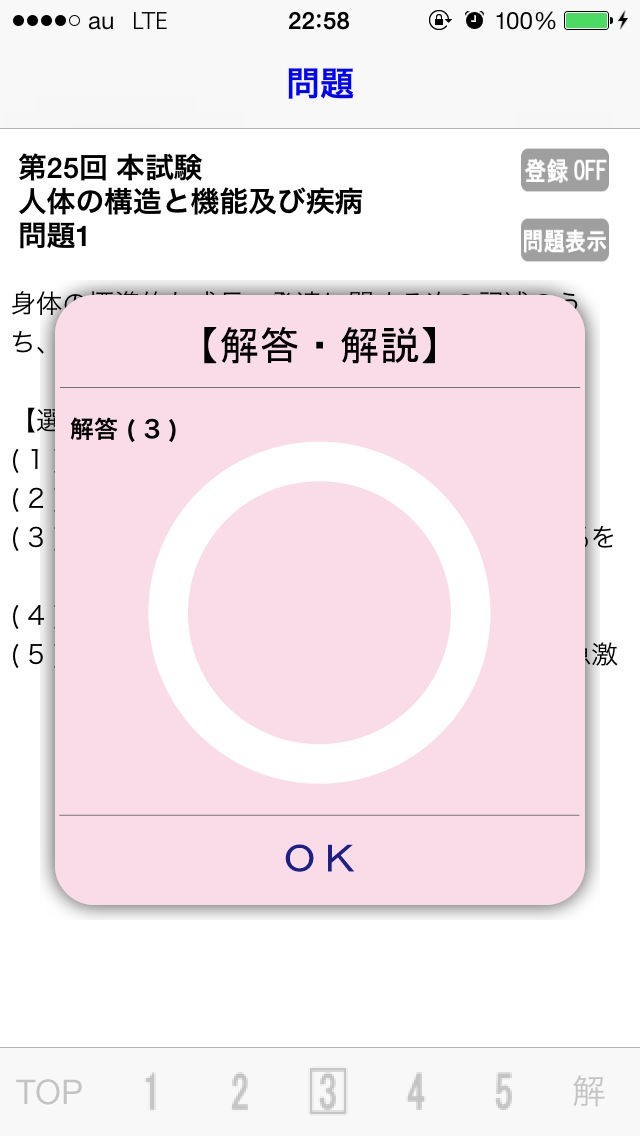Tap the 問題表示 button

[565, 240]
